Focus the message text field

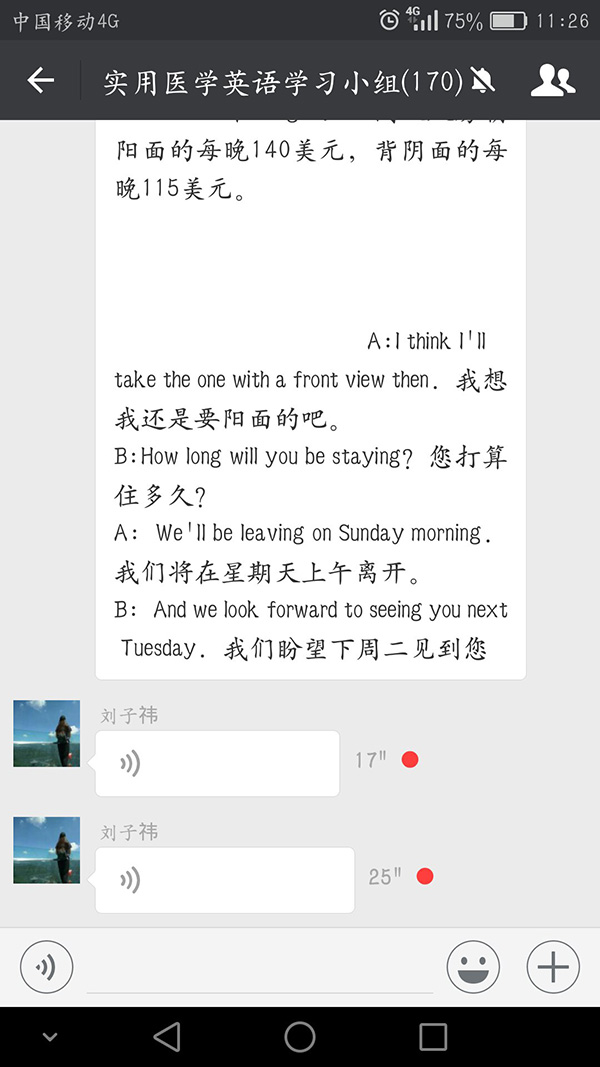[260, 968]
